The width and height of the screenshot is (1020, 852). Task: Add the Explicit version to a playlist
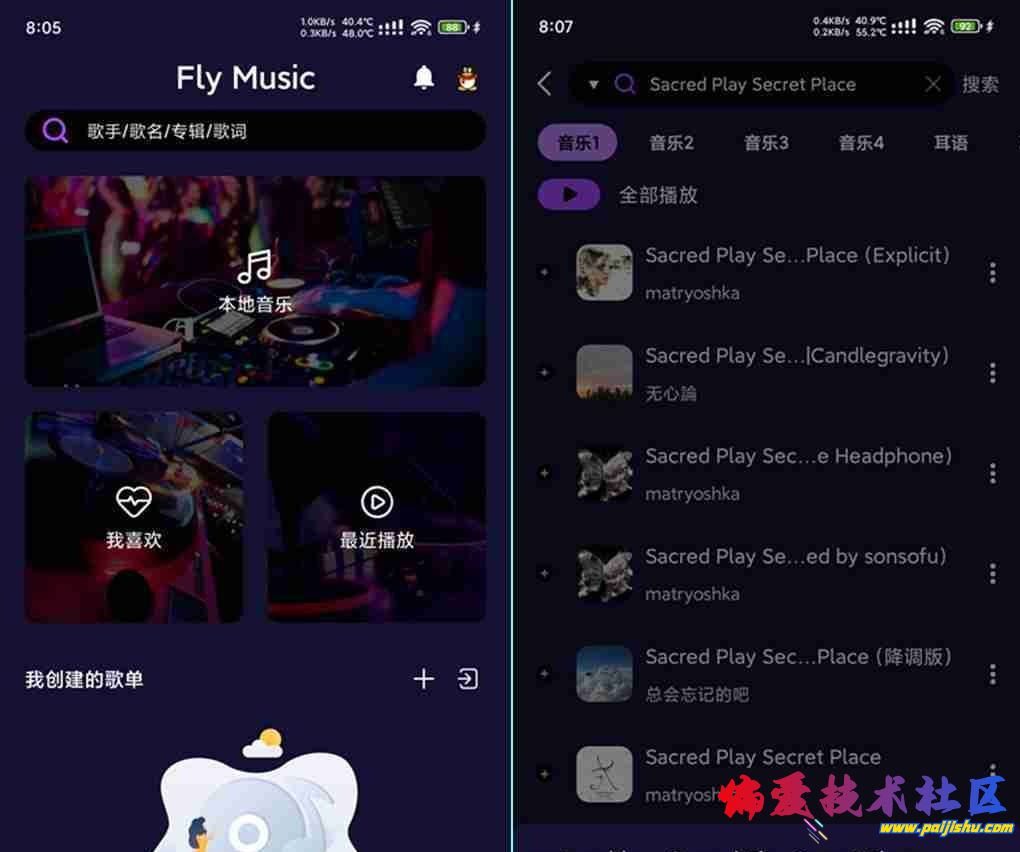pos(544,272)
